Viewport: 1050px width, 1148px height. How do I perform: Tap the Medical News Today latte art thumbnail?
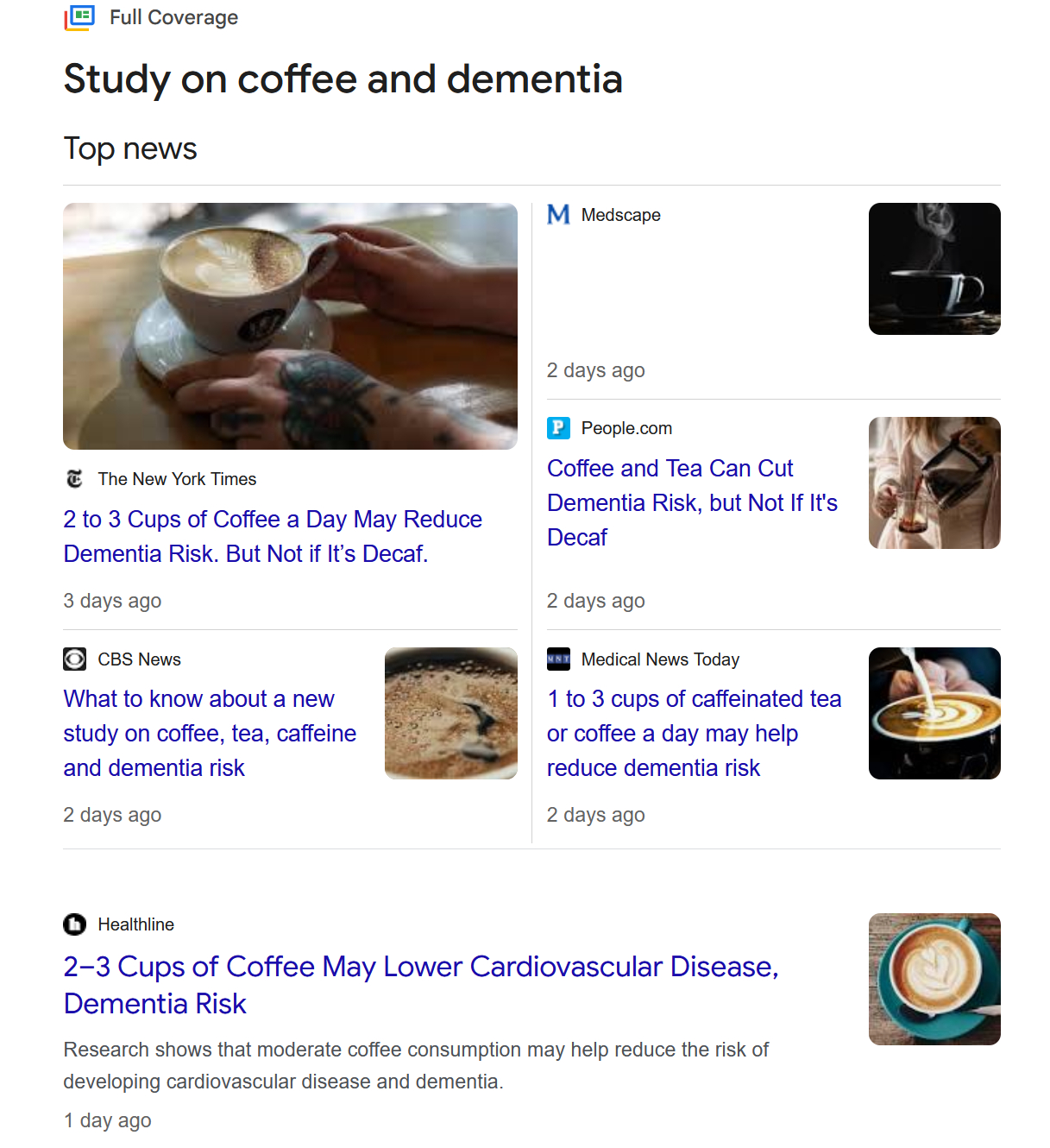934,713
